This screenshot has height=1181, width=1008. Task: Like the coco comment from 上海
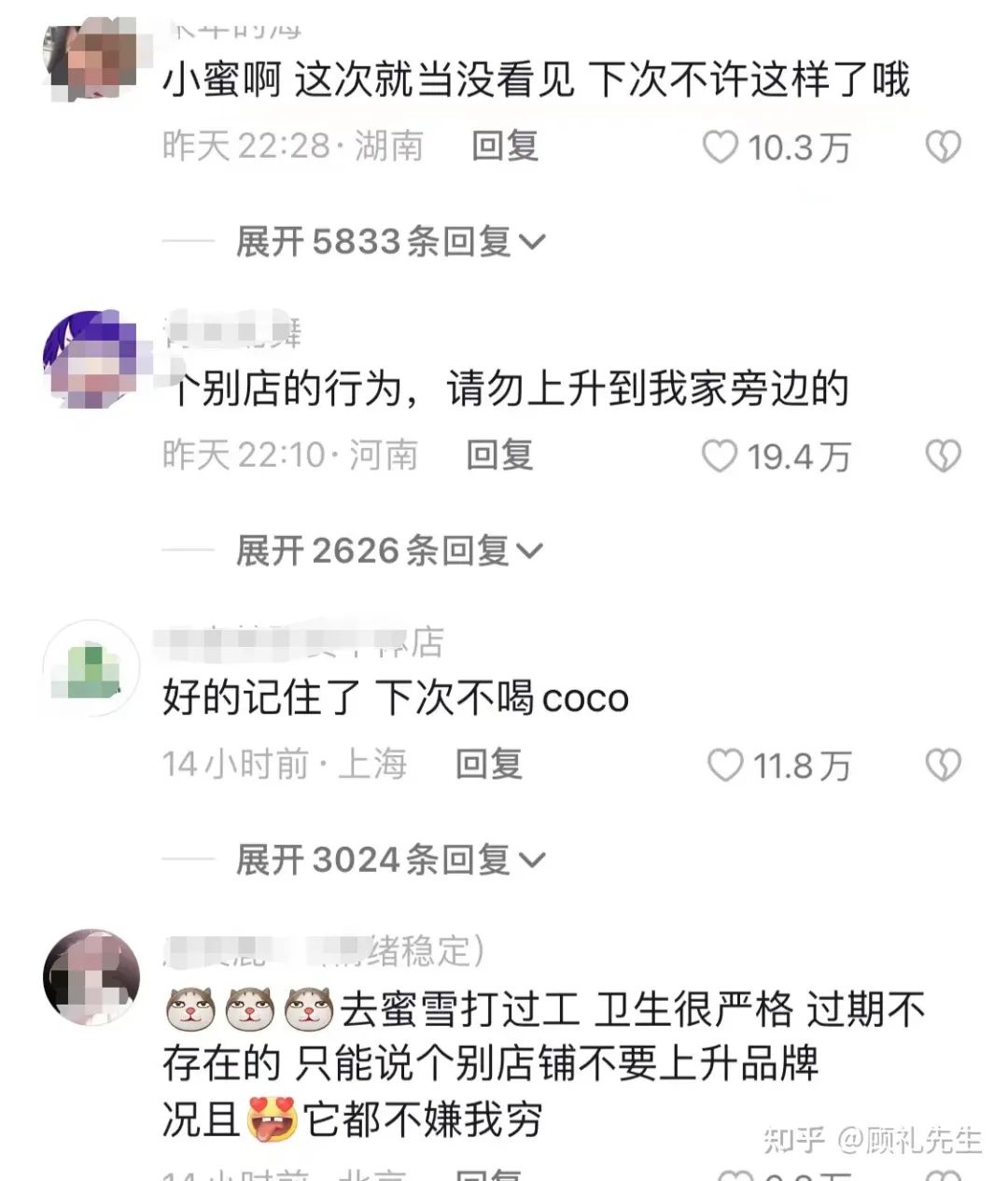[725, 766]
